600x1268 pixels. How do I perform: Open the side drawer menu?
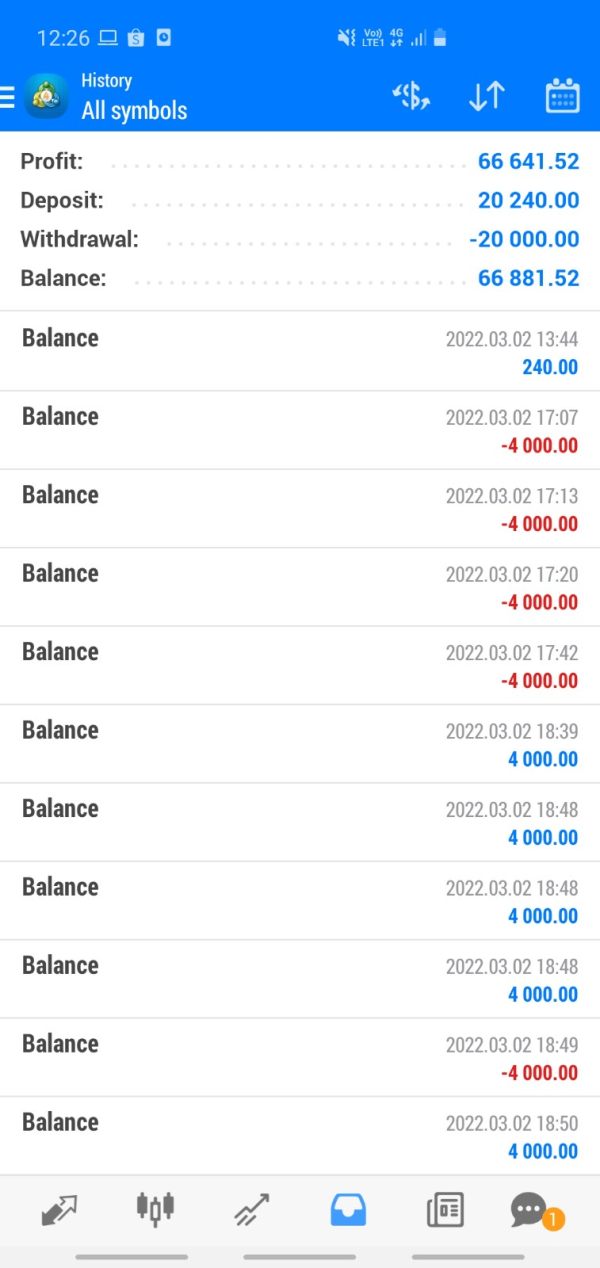7,96
